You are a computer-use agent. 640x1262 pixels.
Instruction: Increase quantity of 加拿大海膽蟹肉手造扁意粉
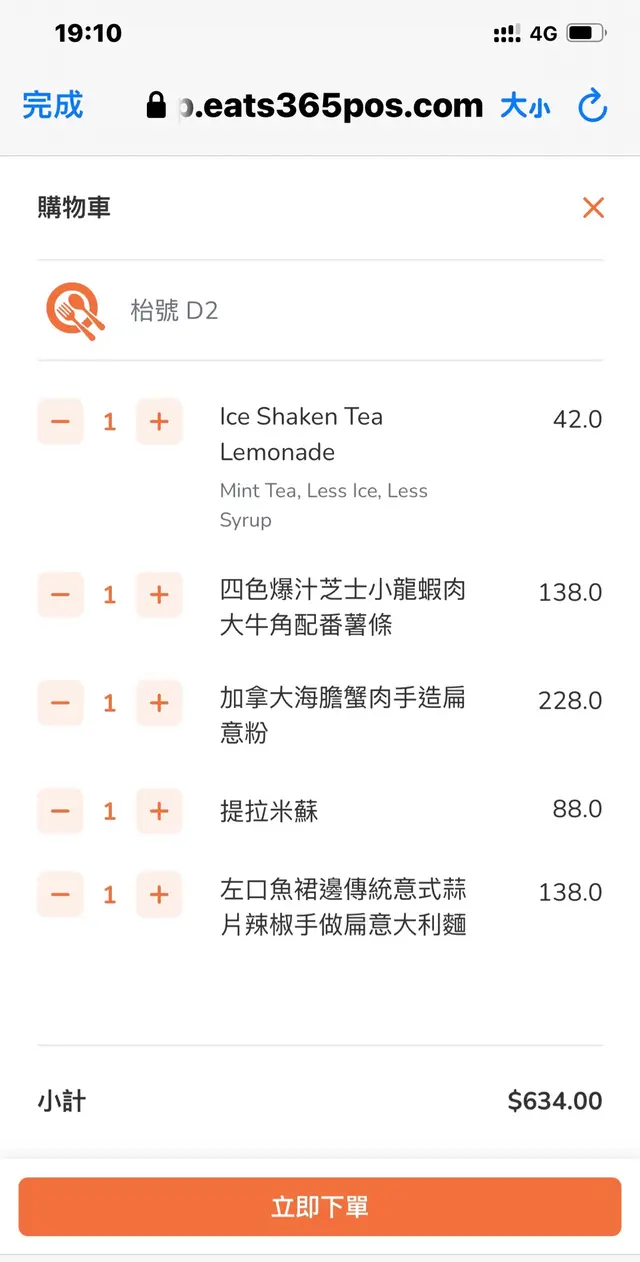tap(159, 703)
